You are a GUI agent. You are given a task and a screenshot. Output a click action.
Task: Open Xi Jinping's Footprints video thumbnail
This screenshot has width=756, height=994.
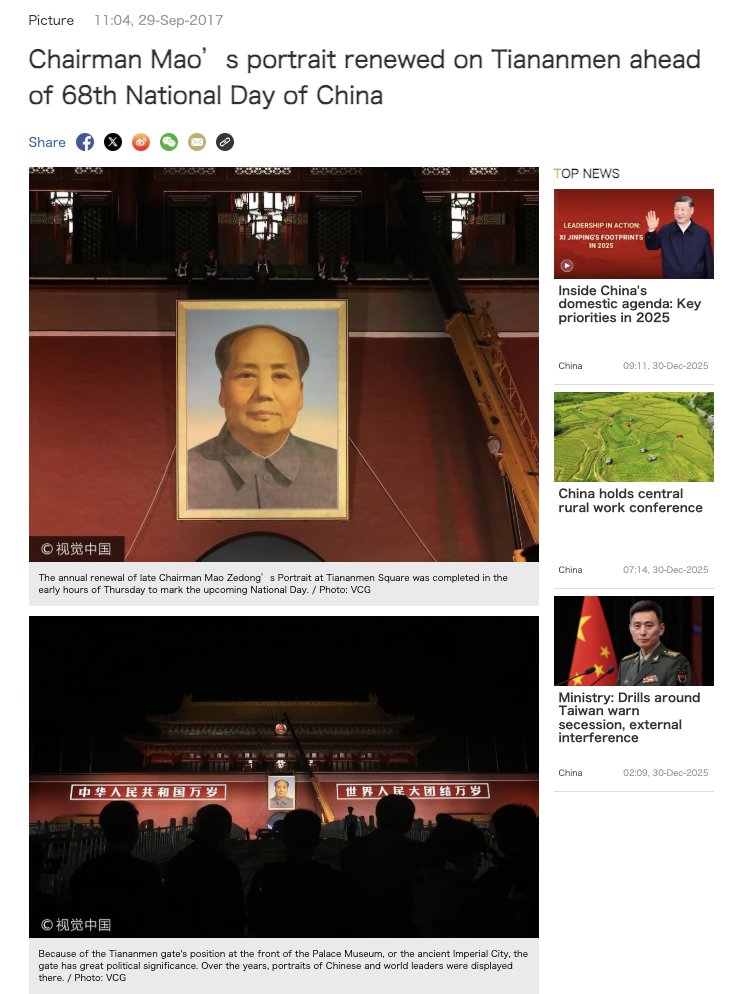pos(633,234)
